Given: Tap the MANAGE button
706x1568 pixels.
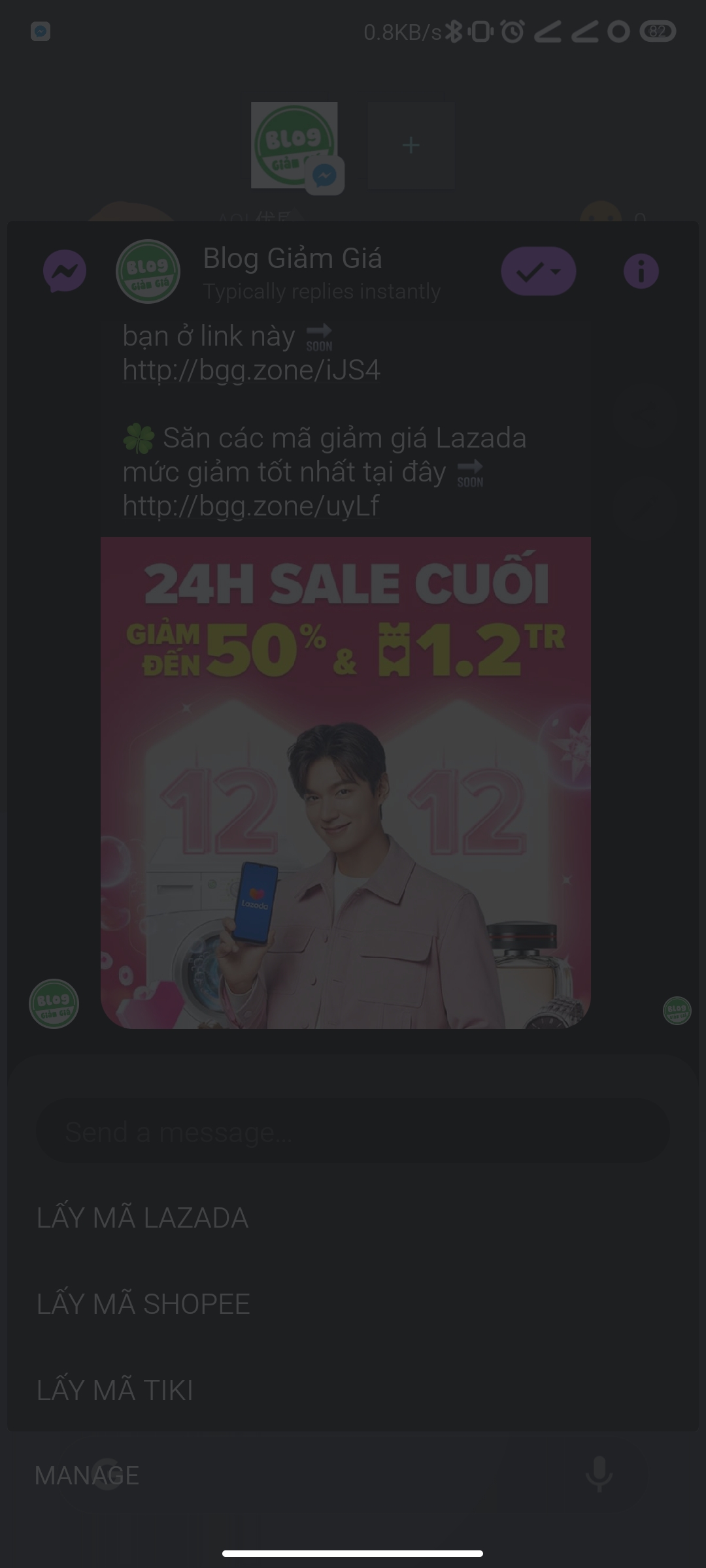Looking at the screenshot, I should [87, 1475].
